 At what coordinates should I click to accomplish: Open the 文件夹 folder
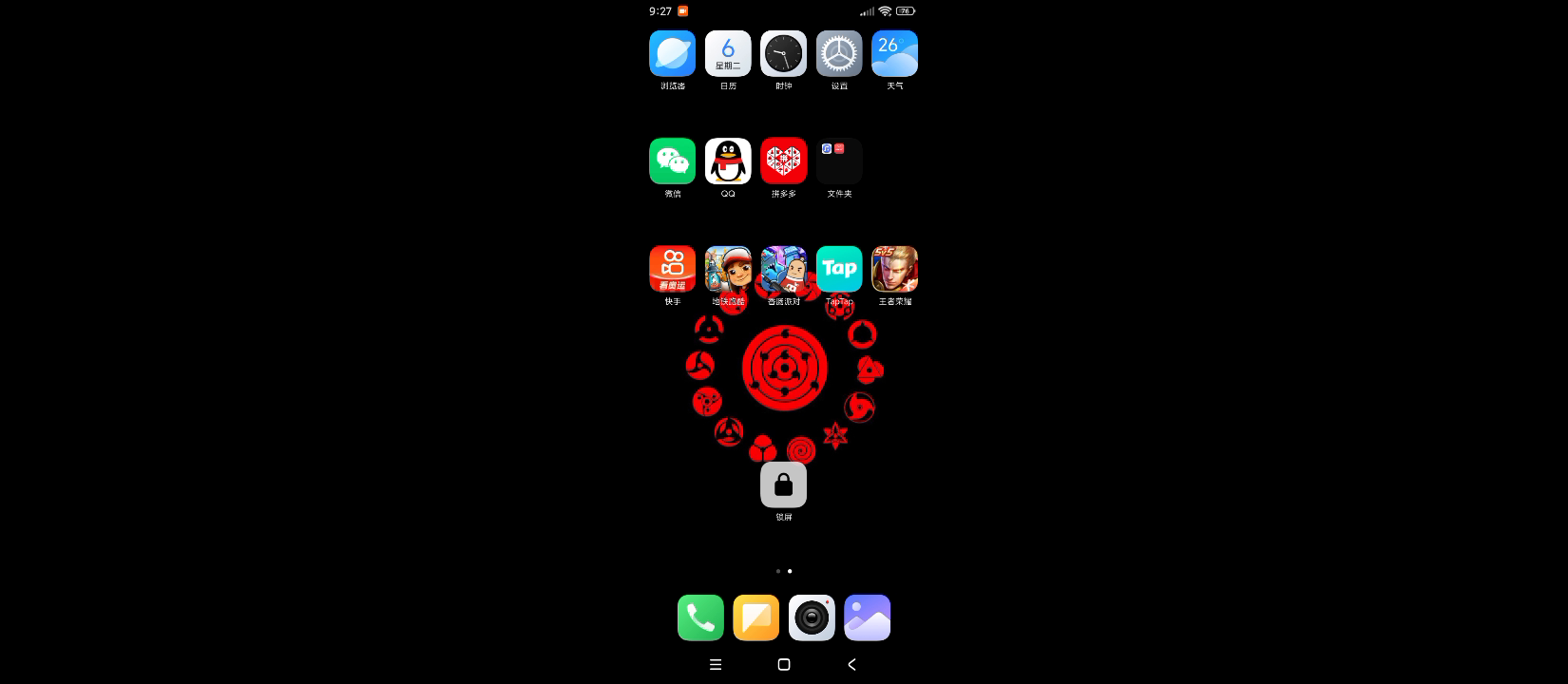tap(839, 161)
